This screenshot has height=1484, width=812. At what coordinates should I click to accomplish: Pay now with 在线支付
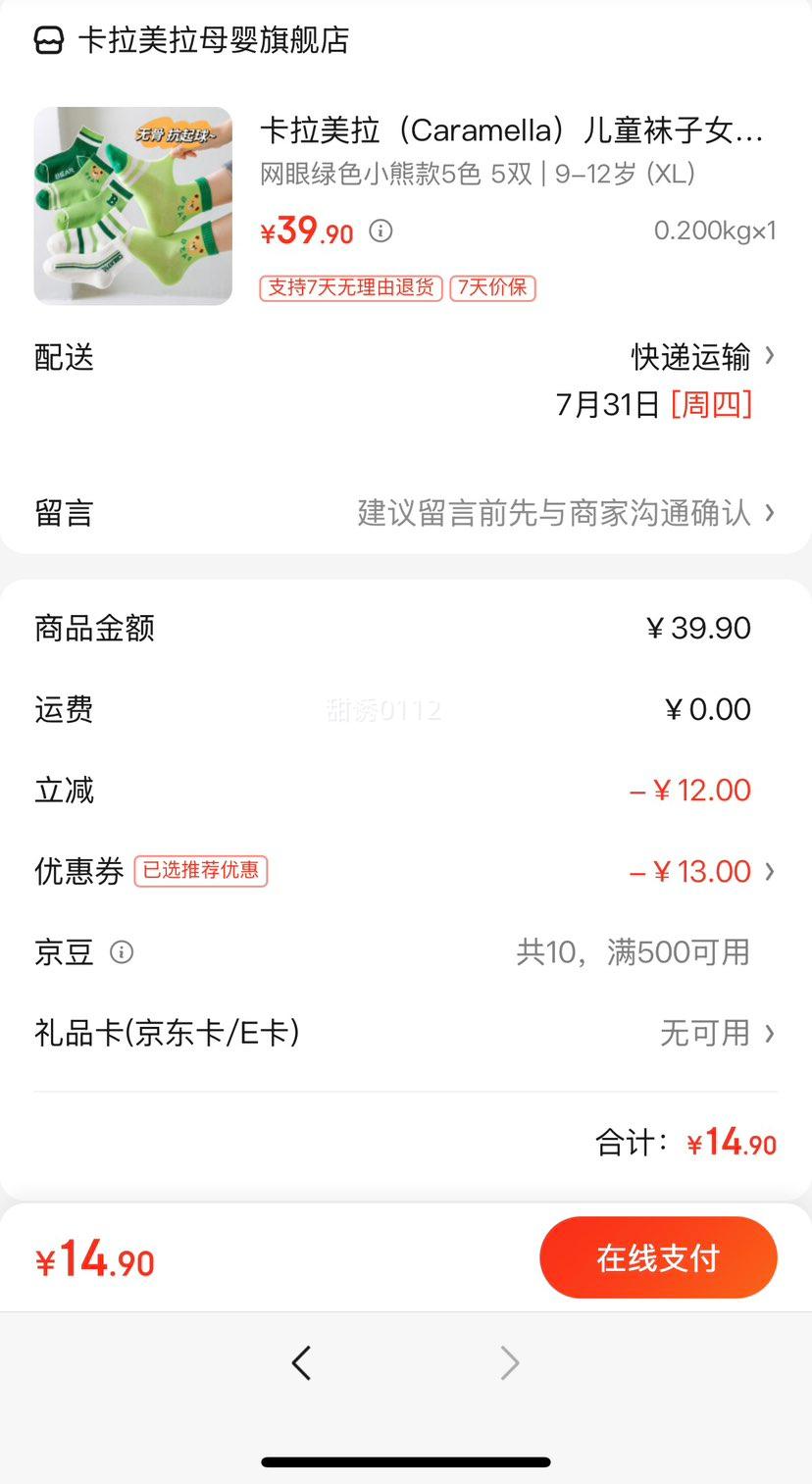pyautogui.click(x=658, y=1258)
